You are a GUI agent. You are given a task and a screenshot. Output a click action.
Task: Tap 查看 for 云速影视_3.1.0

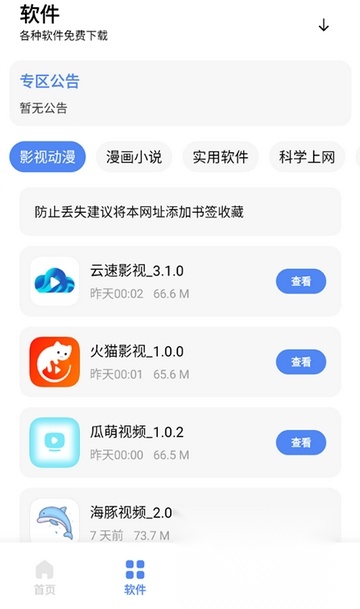301,281
